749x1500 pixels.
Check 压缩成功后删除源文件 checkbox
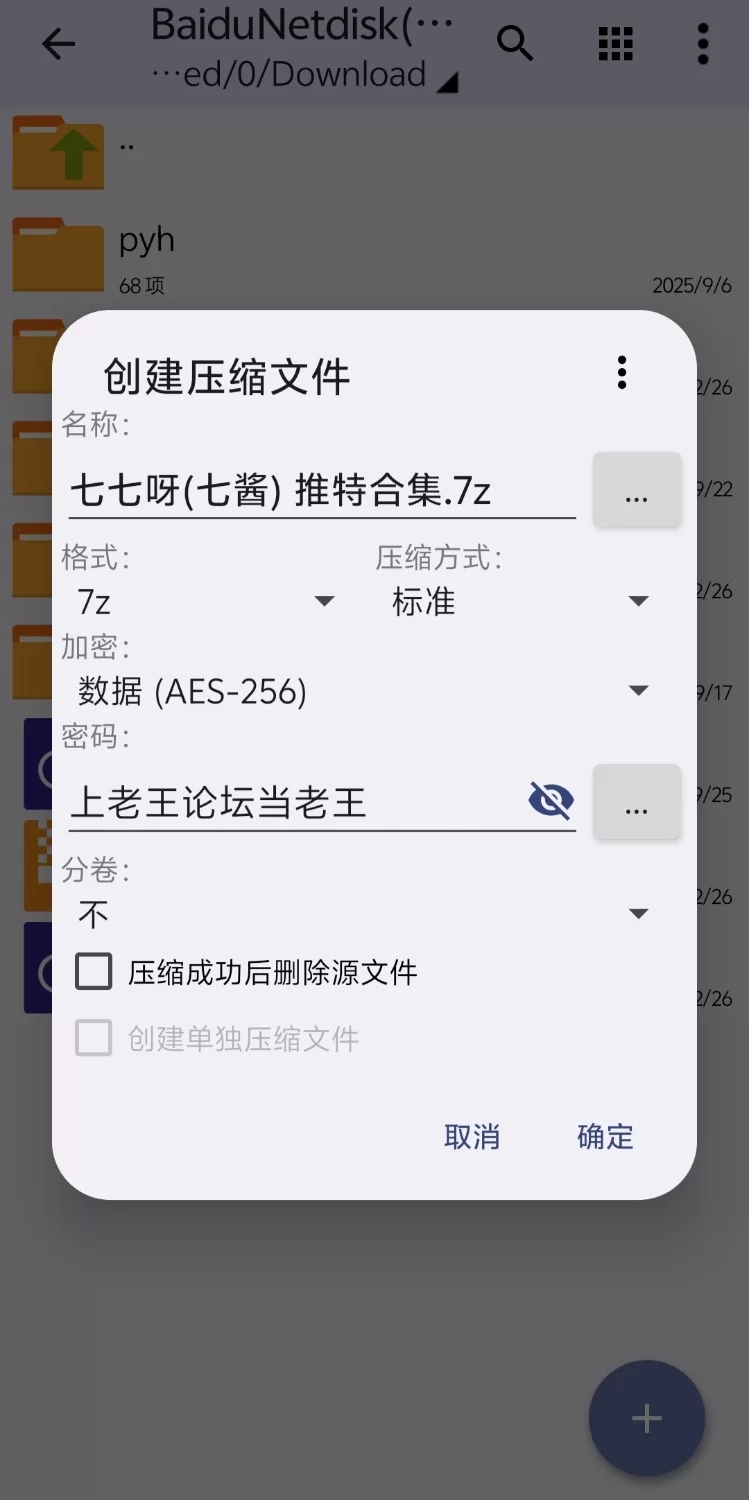point(94,972)
